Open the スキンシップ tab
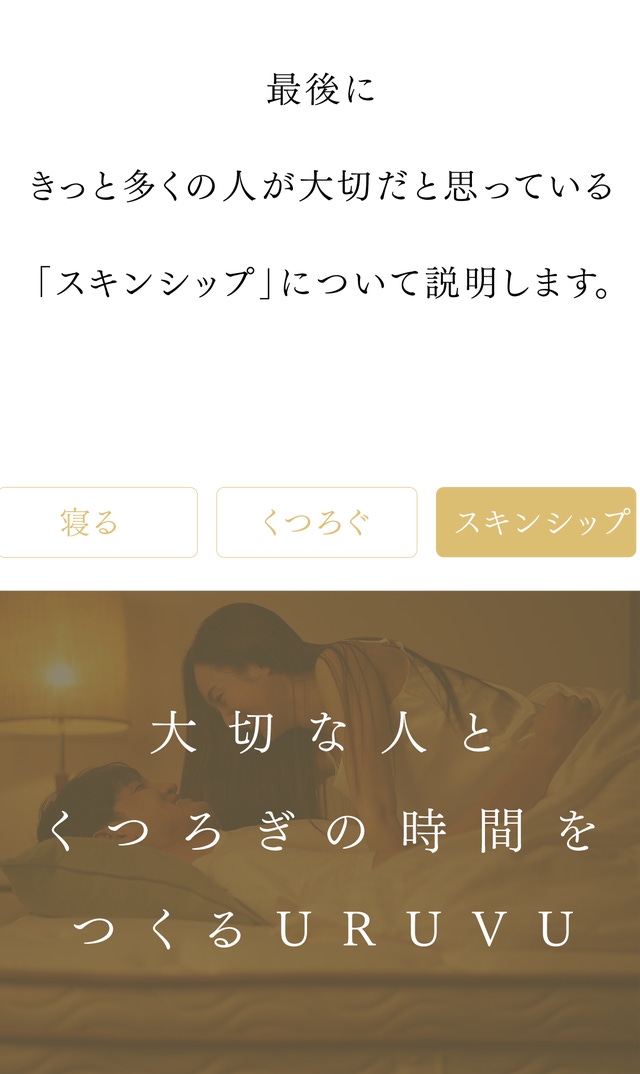 click(537, 523)
